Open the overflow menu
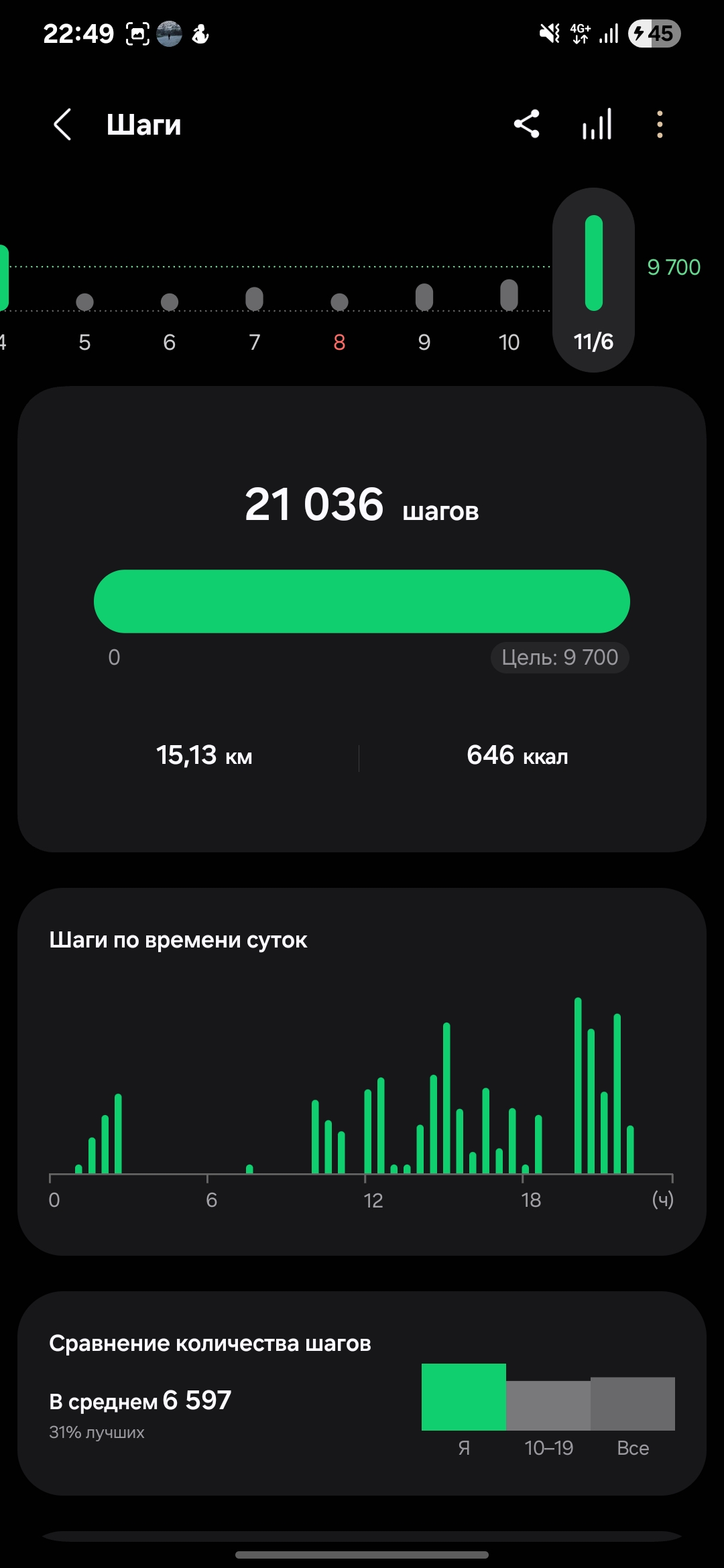This screenshot has height=1568, width=724. [660, 125]
